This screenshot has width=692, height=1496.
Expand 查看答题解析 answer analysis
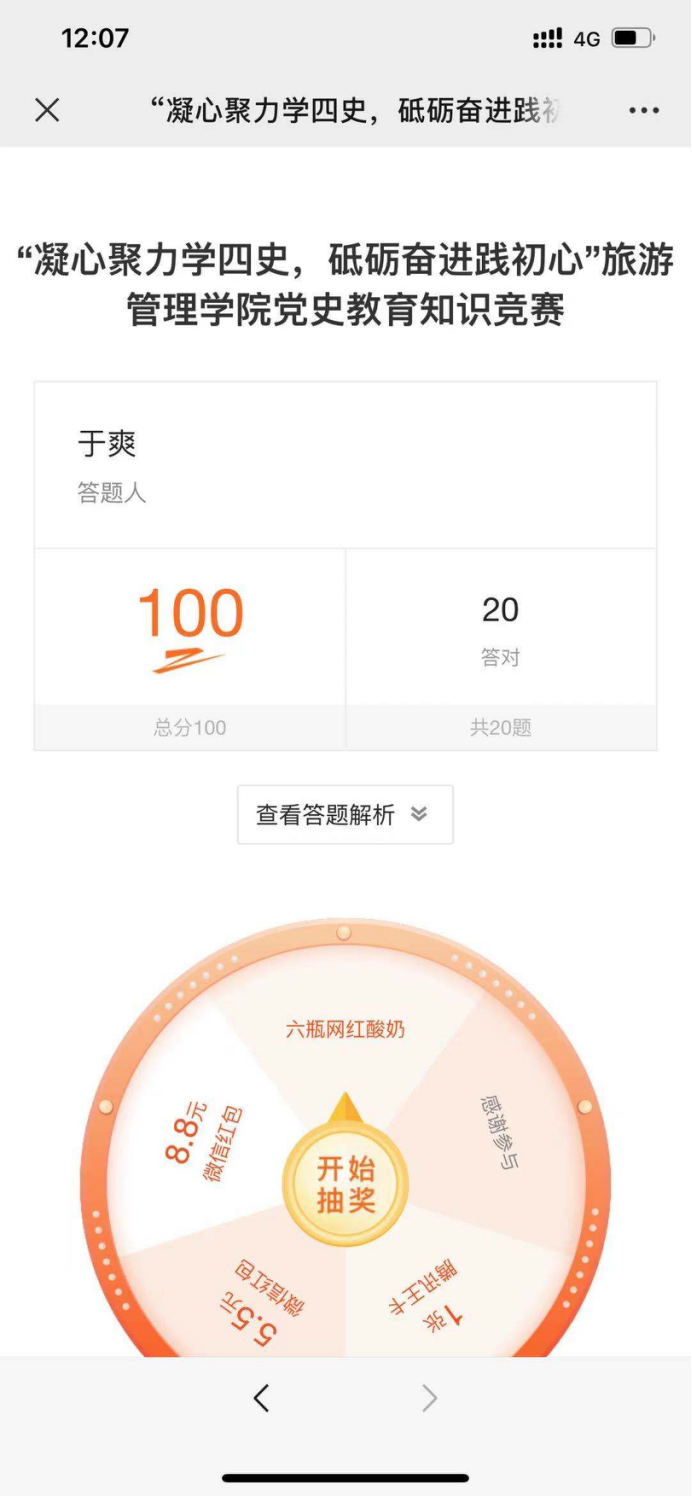(345, 815)
